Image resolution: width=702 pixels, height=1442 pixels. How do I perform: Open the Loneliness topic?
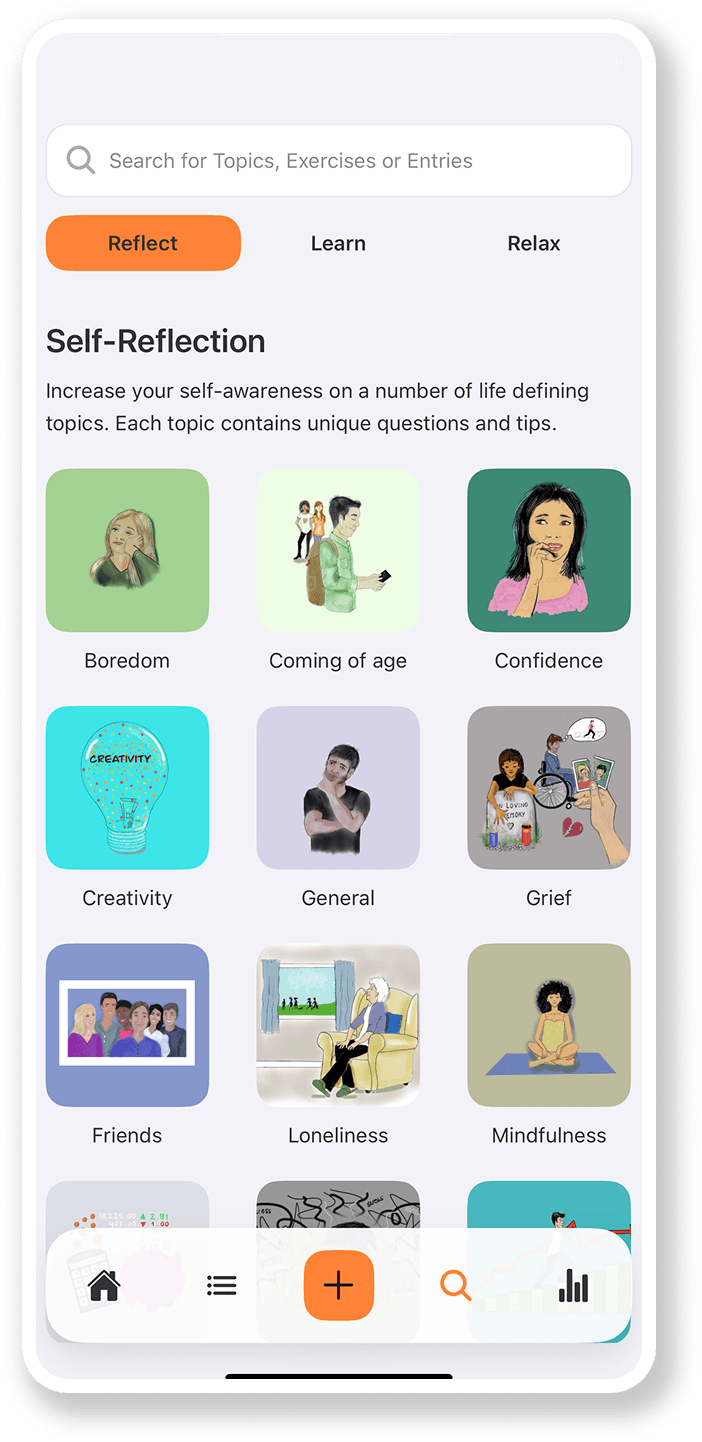(x=338, y=1025)
